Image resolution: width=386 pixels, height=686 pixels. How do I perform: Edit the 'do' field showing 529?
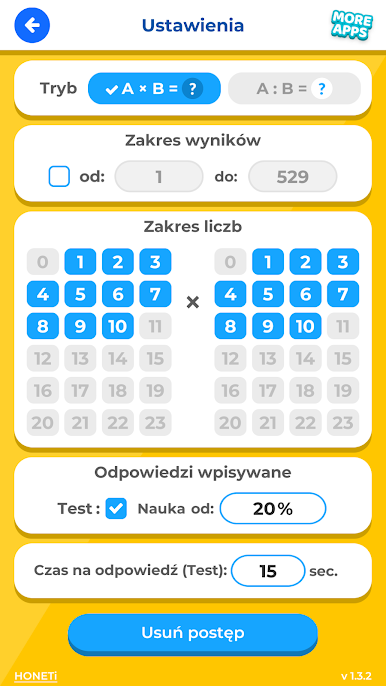tap(293, 176)
